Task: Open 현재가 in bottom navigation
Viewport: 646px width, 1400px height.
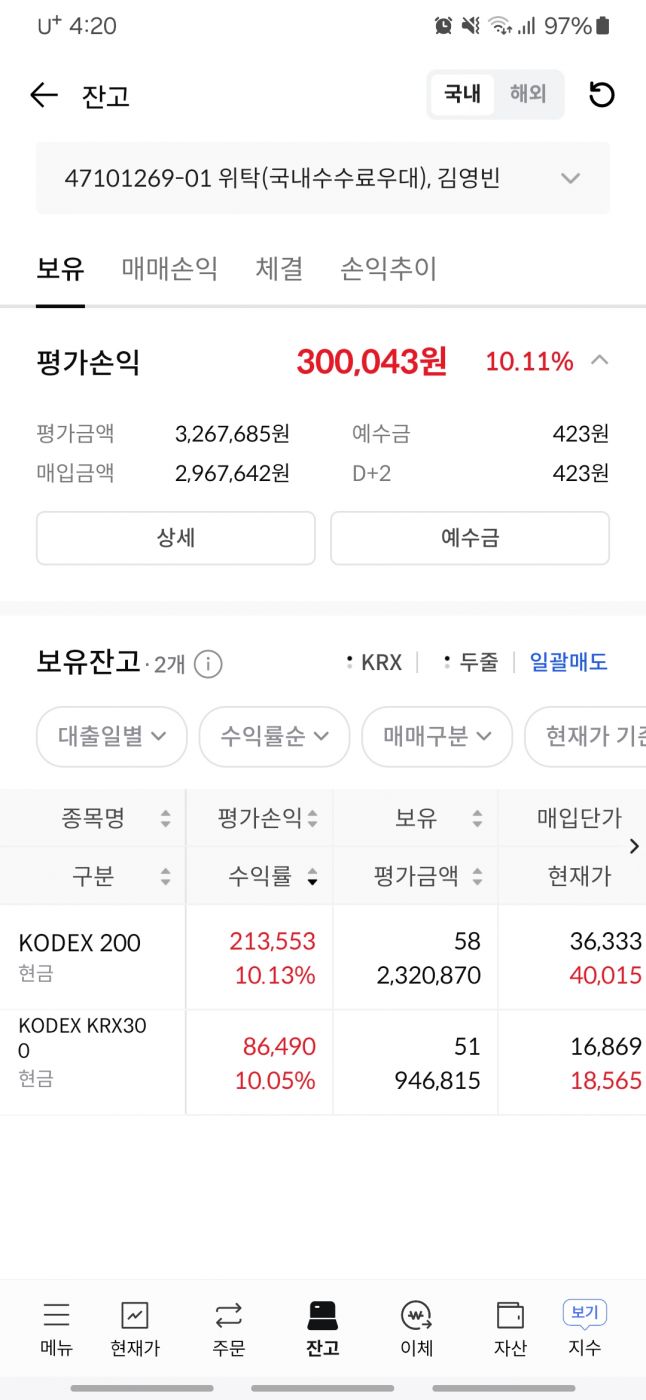Action: pos(134,1328)
